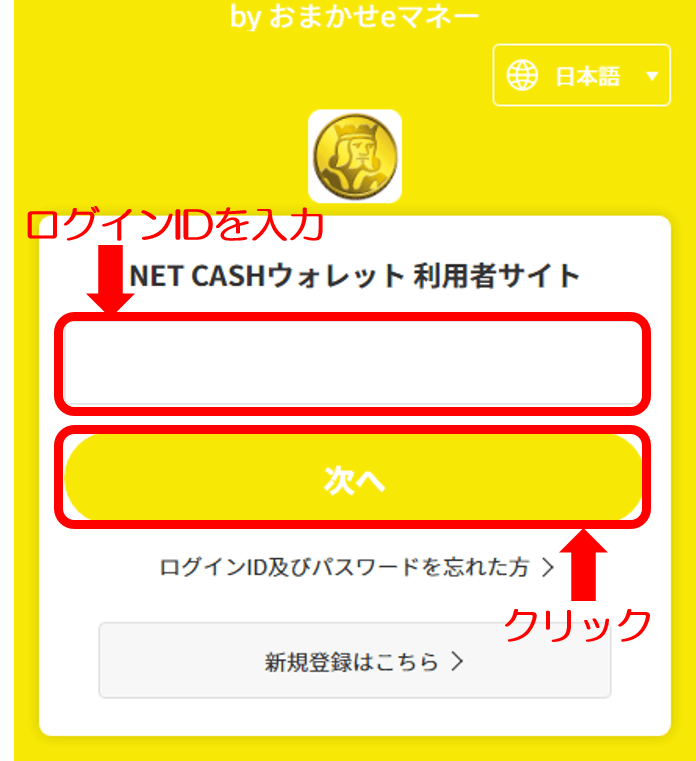Tap the 次へ button

click(354, 481)
